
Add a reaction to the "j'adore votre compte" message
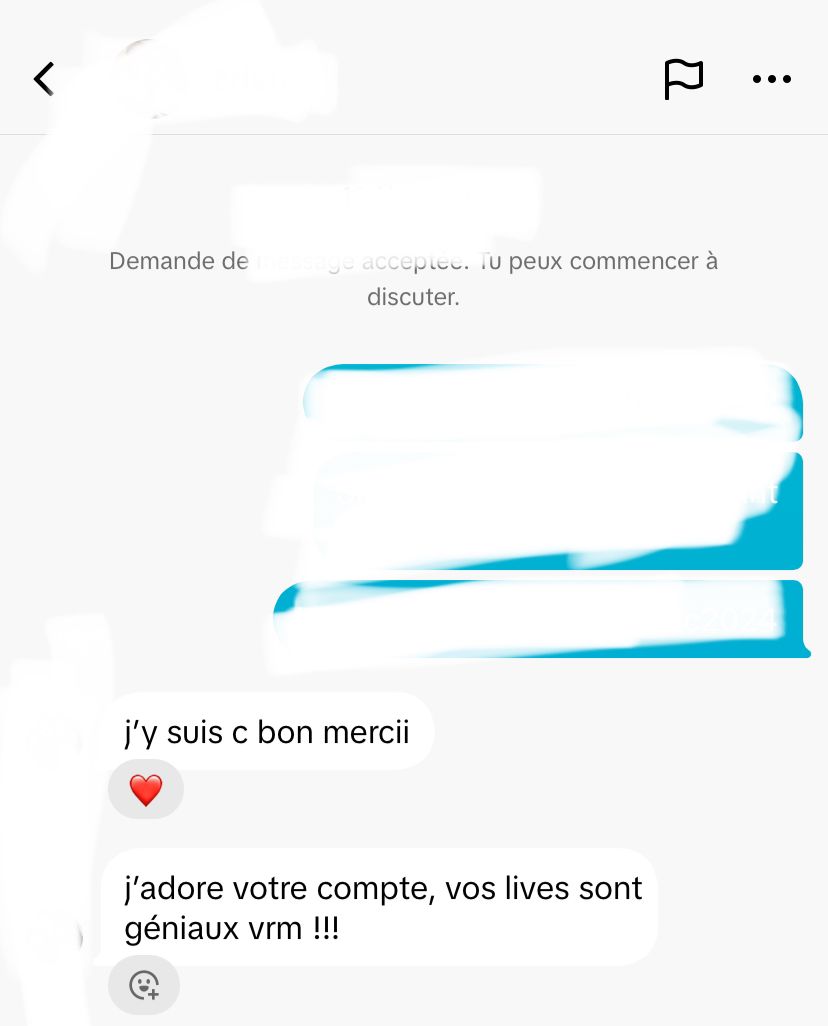click(145, 985)
